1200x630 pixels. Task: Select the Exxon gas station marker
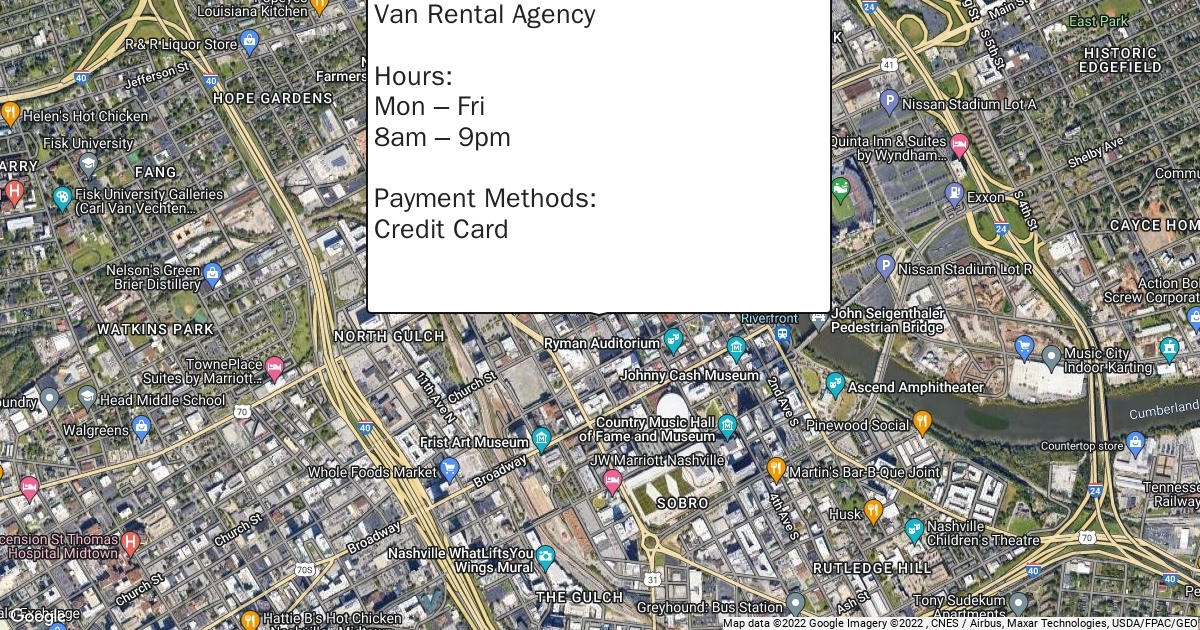[954, 195]
